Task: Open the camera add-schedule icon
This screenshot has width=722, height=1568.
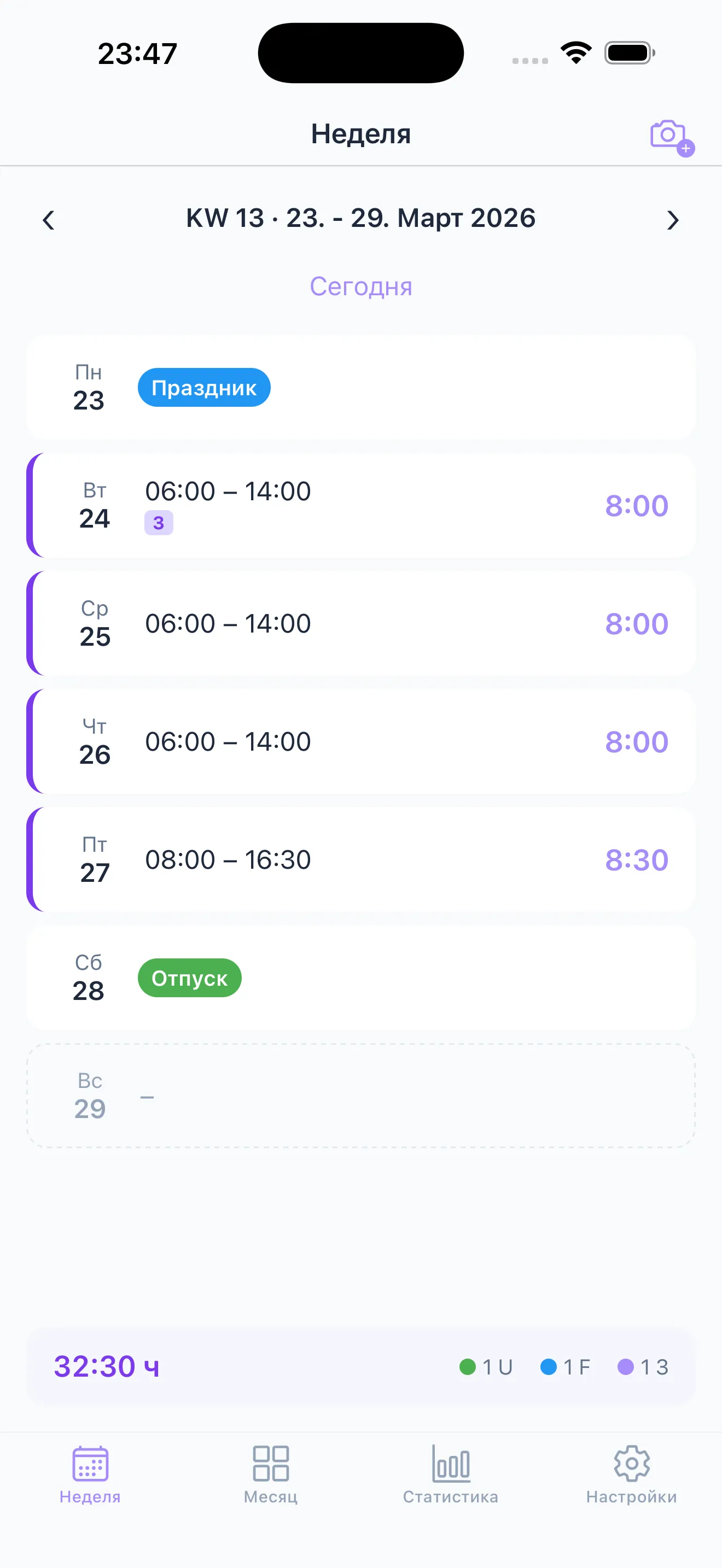Action: click(x=670, y=136)
